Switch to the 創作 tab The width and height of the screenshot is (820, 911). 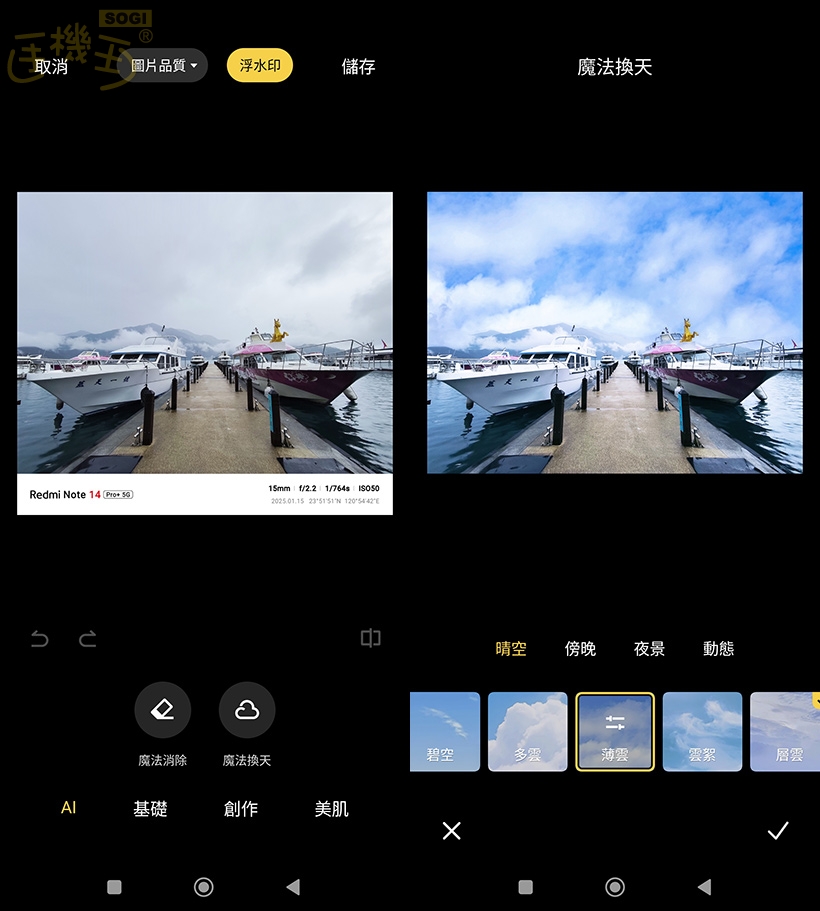240,809
